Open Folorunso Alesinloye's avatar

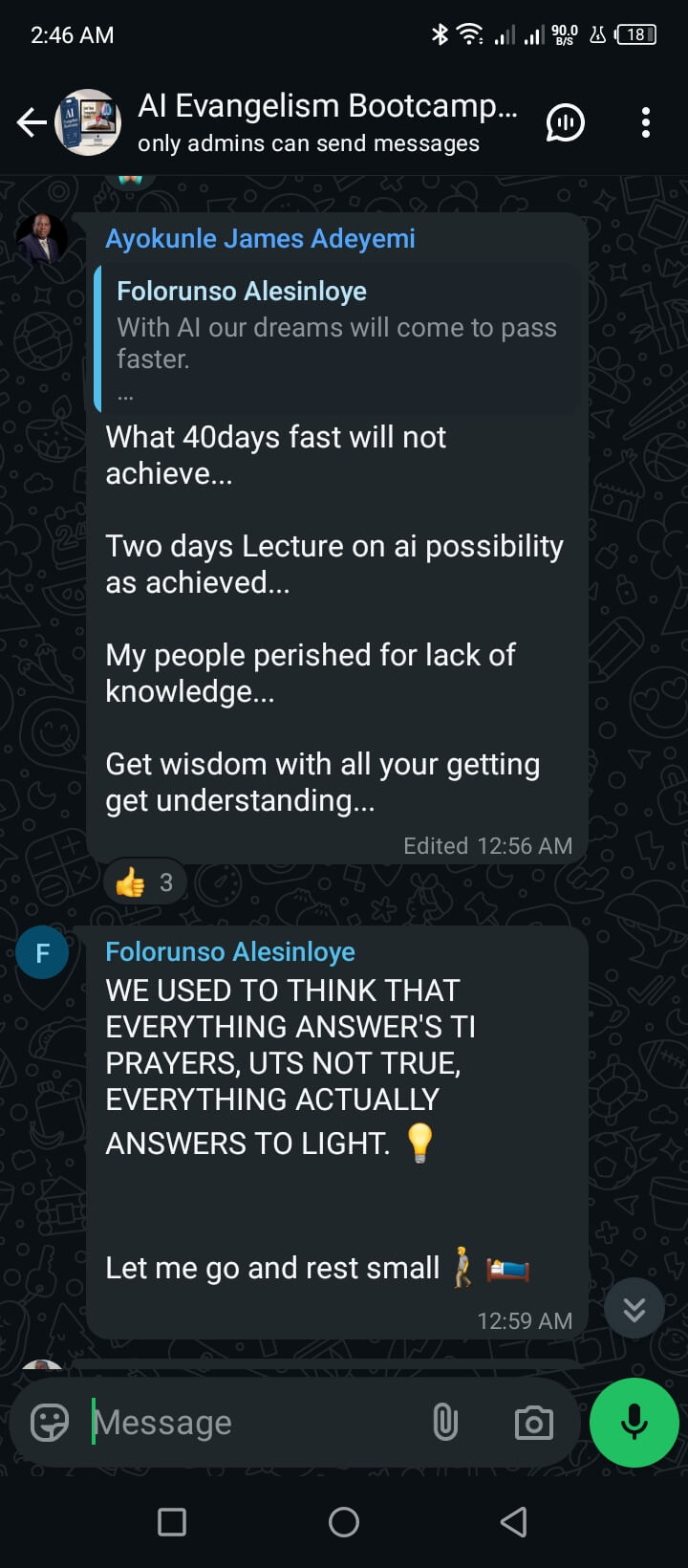[42, 953]
